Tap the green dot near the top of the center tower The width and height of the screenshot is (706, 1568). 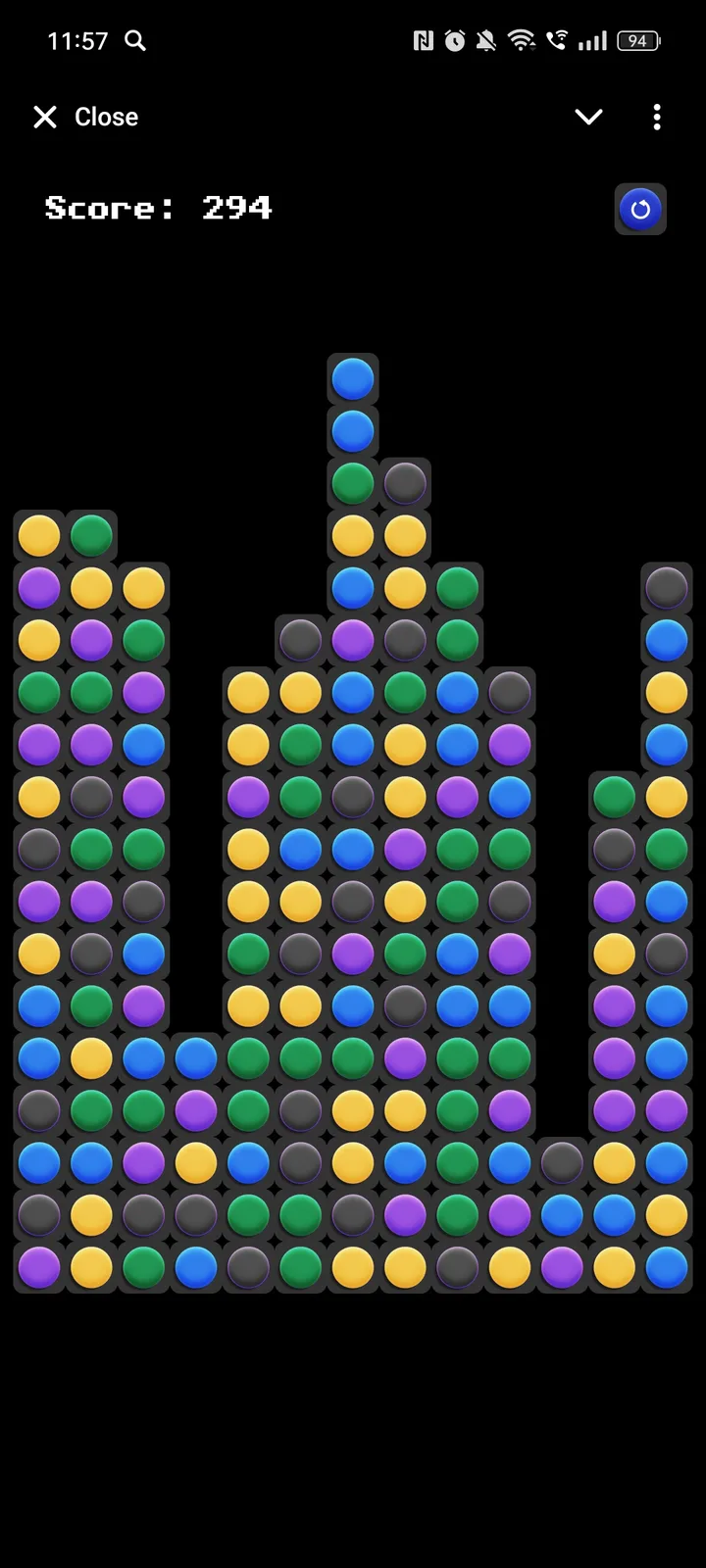tap(352, 481)
